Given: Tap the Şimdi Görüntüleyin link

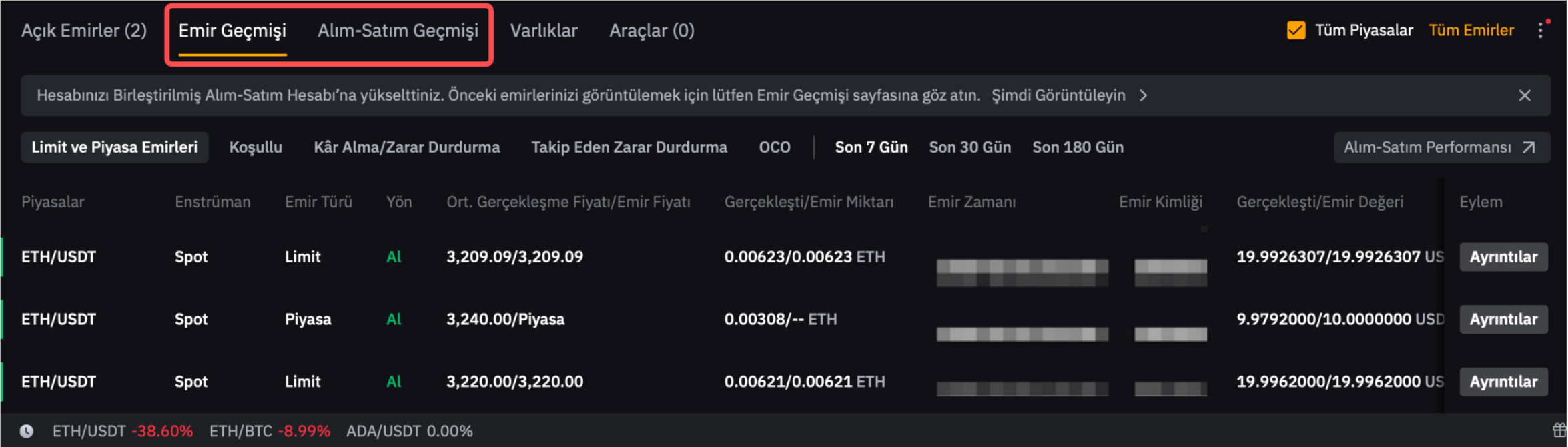Looking at the screenshot, I should click(x=1068, y=95).
